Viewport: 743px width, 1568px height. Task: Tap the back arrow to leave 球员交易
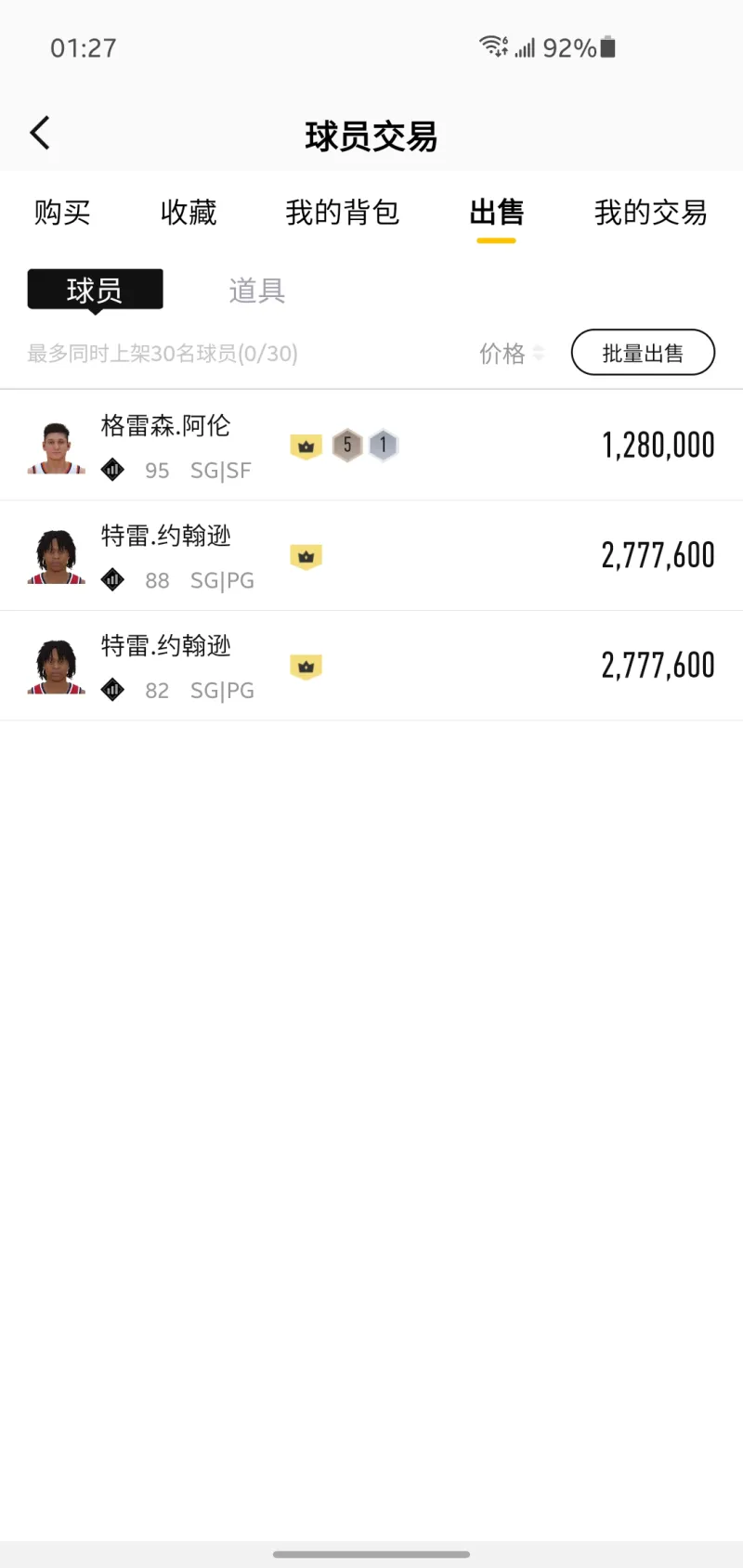(x=39, y=132)
